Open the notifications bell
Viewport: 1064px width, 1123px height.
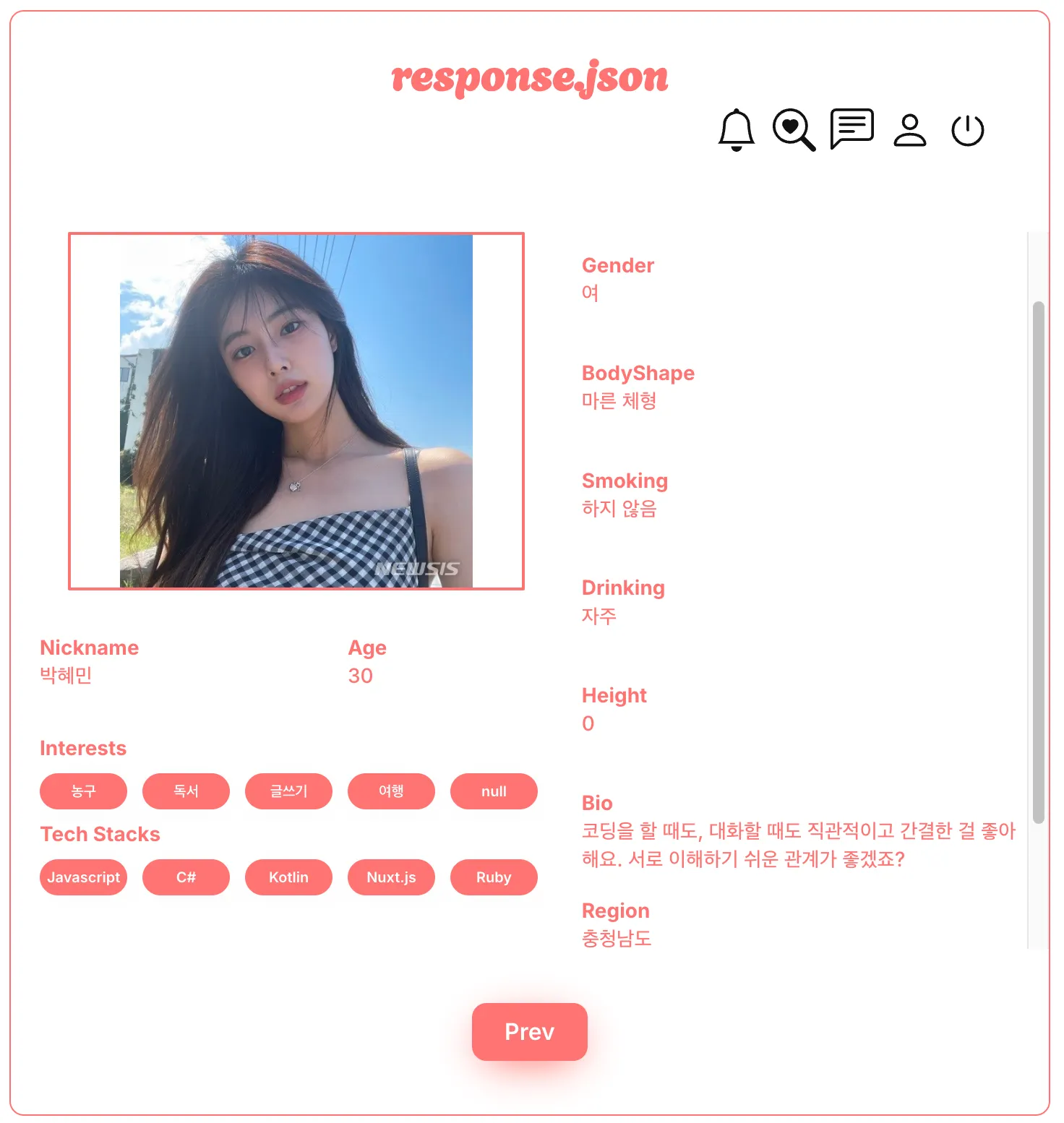click(736, 130)
